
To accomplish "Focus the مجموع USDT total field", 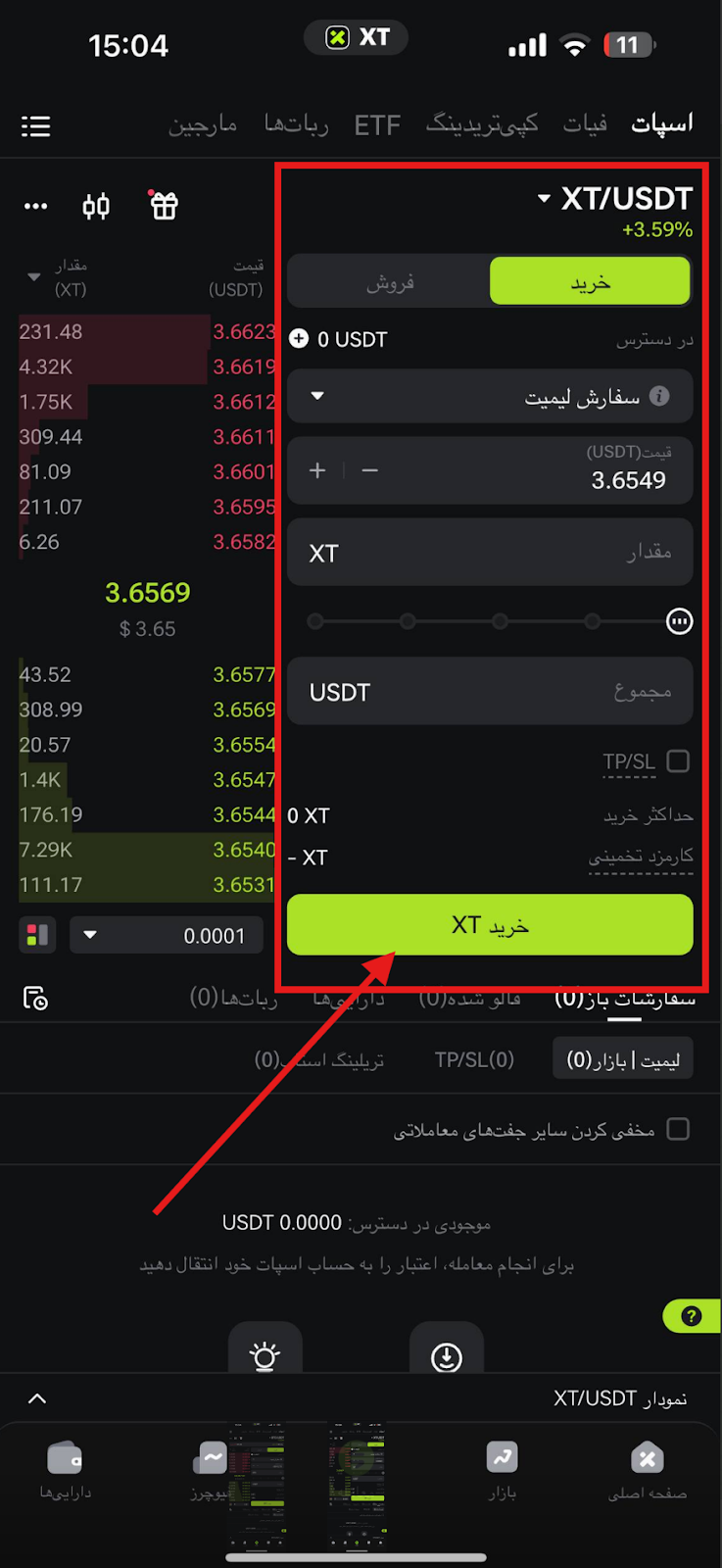I will 490,692.
